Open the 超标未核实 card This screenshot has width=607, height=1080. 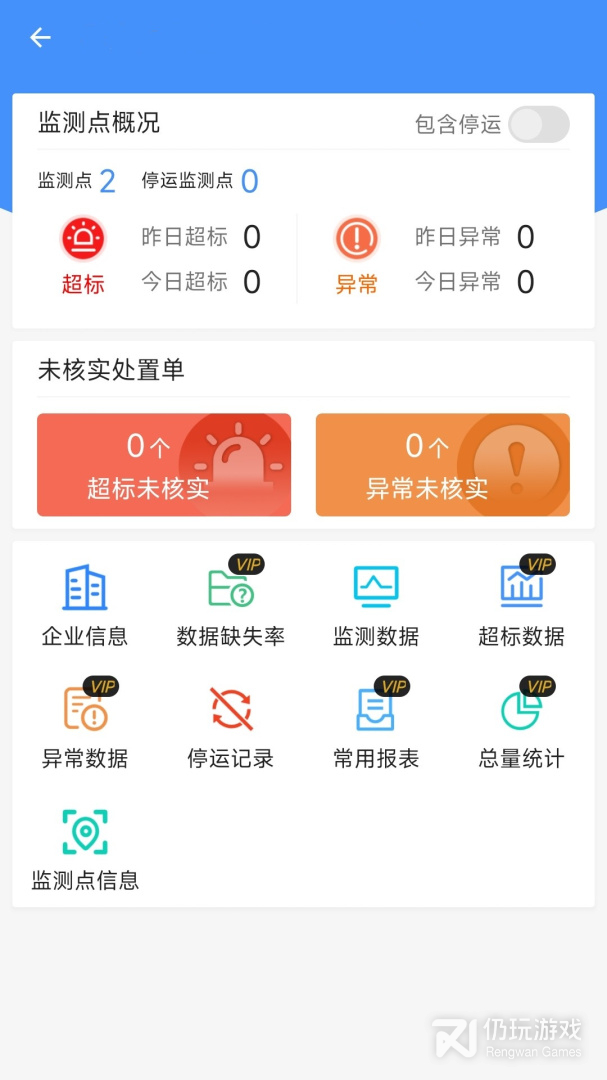164,465
